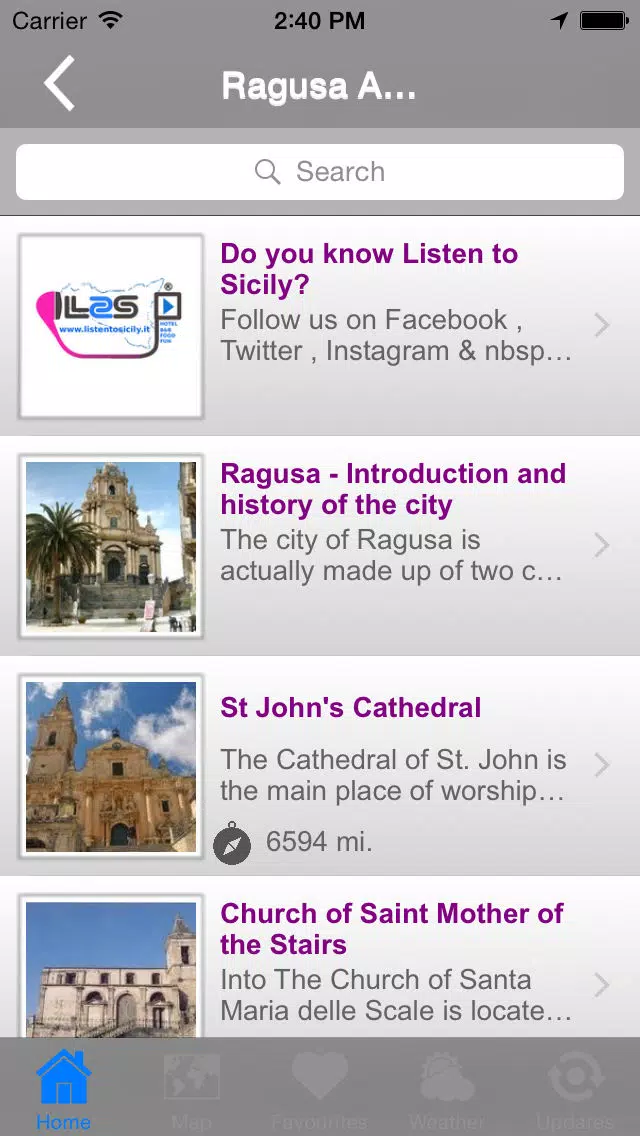Tap the Search field
This screenshot has height=1136, width=640.
click(x=320, y=172)
